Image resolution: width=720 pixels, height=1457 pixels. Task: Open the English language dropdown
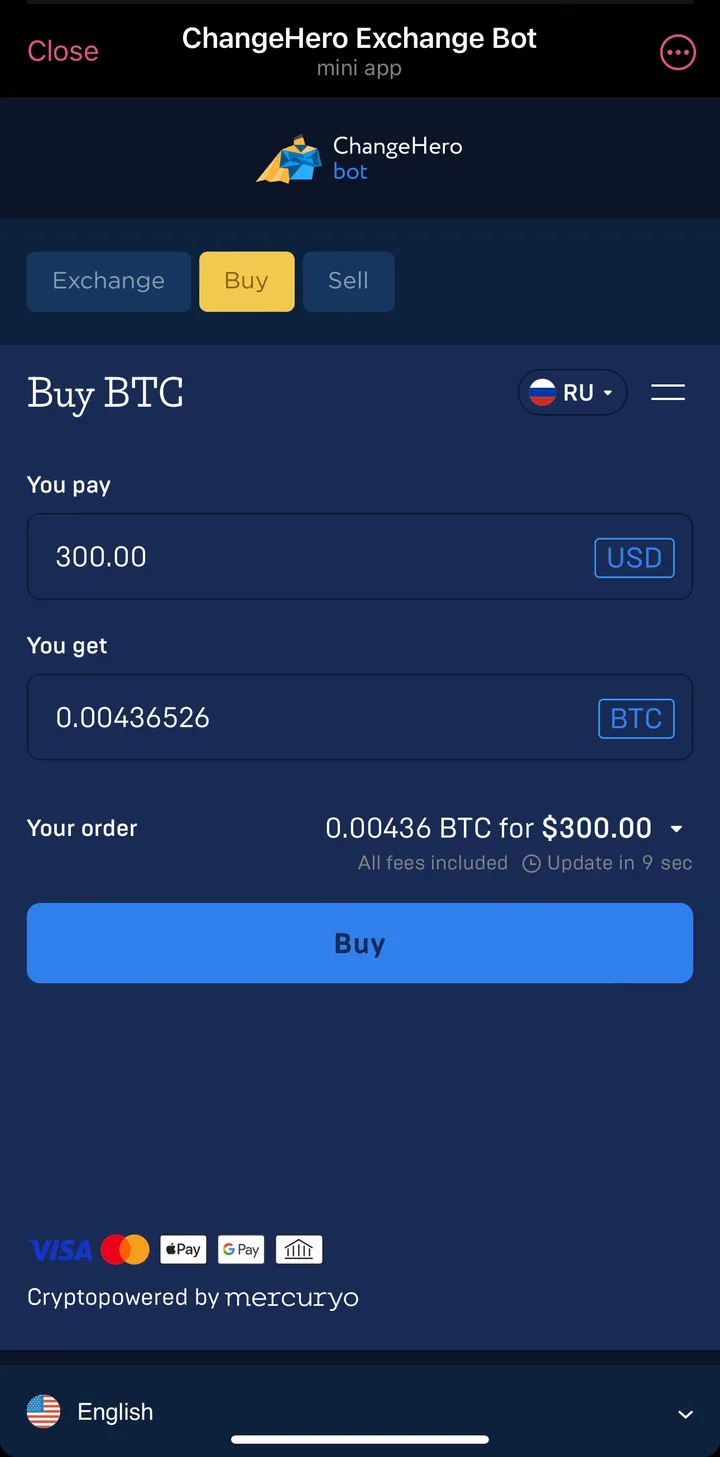(x=359, y=1412)
